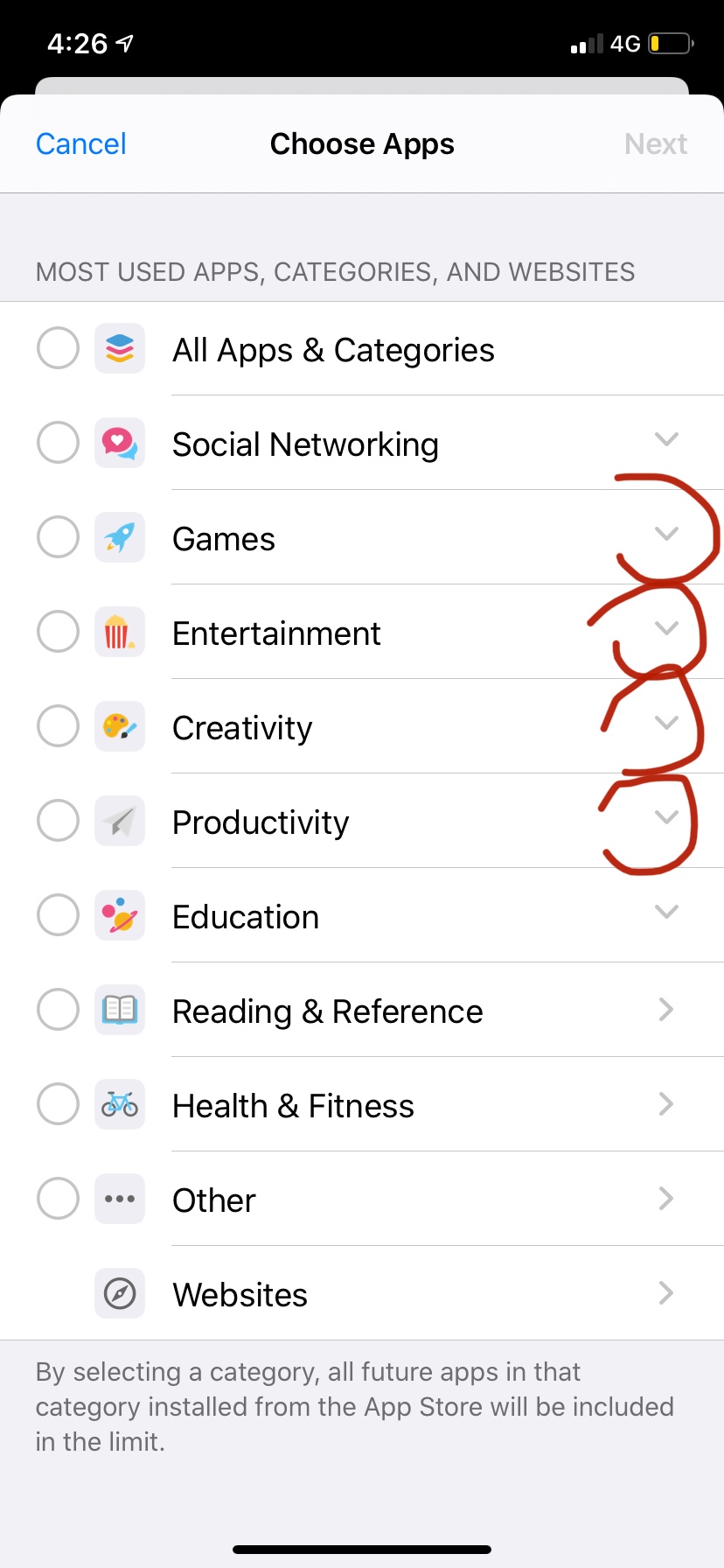Check the Entertainment category
The image size is (724, 1568).
pyautogui.click(x=58, y=632)
